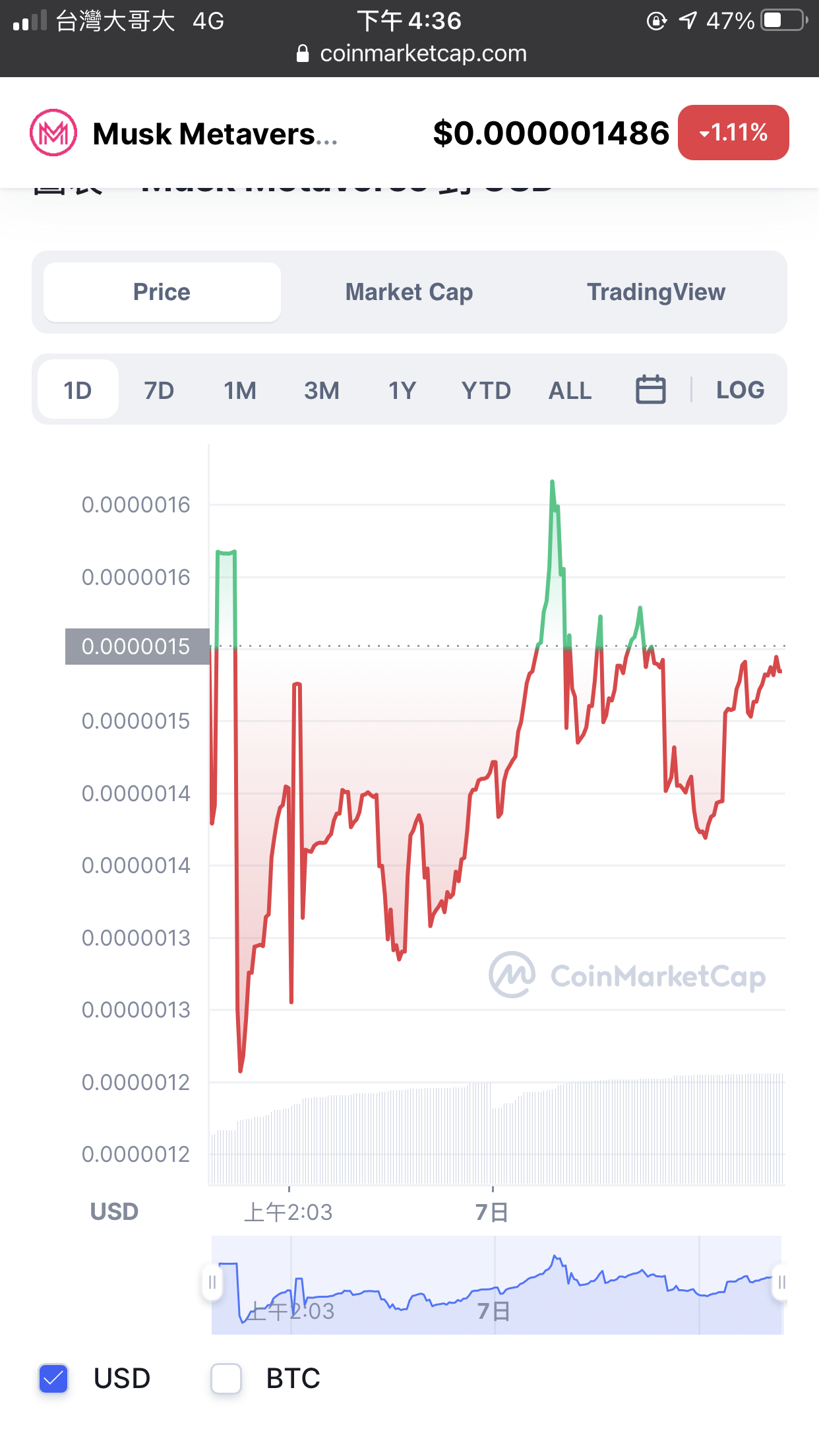
Task: Open the TradingView chart tab
Action: tap(656, 292)
